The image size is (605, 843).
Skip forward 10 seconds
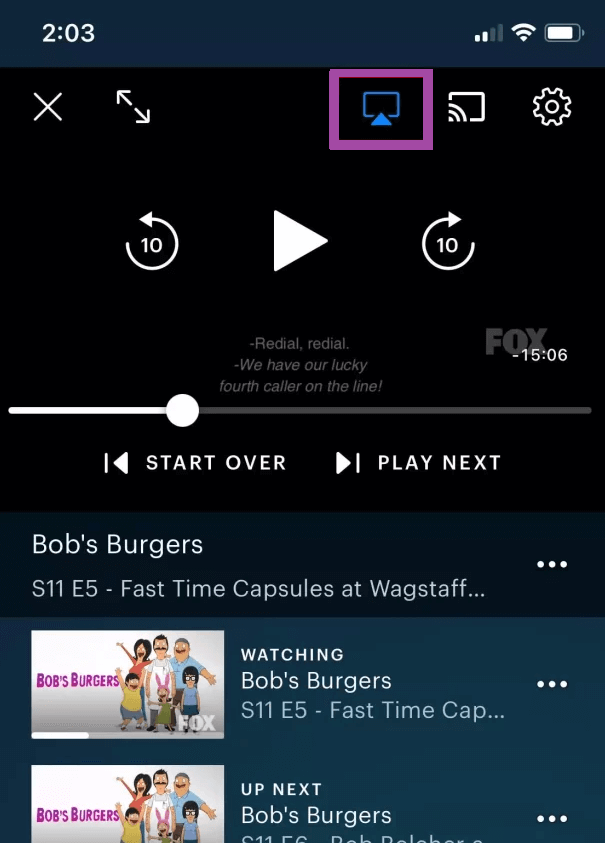point(447,241)
